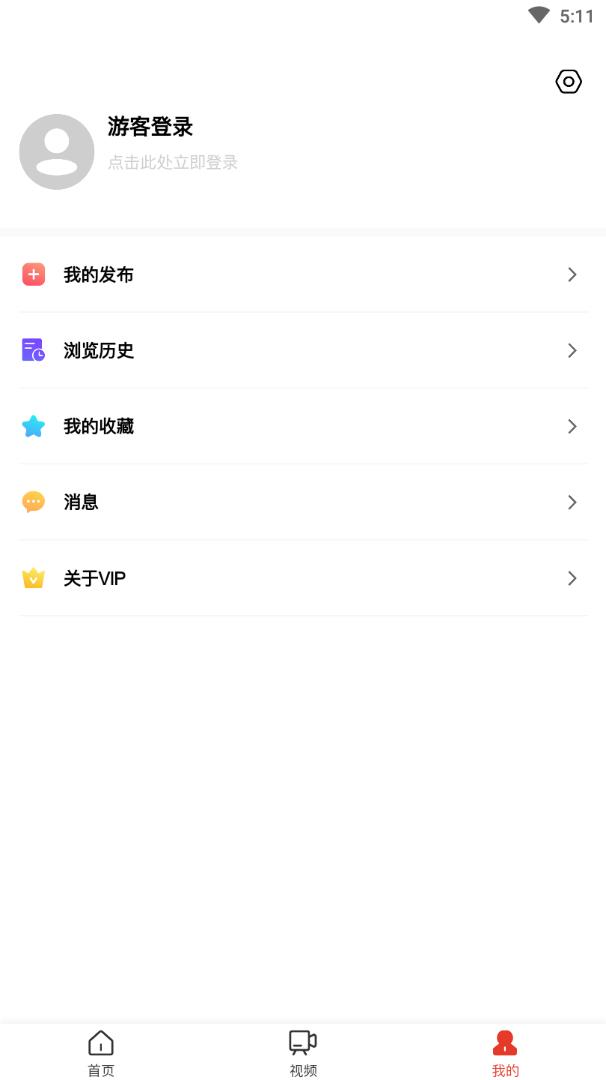Switch to the 视频 tab

(x=303, y=1052)
